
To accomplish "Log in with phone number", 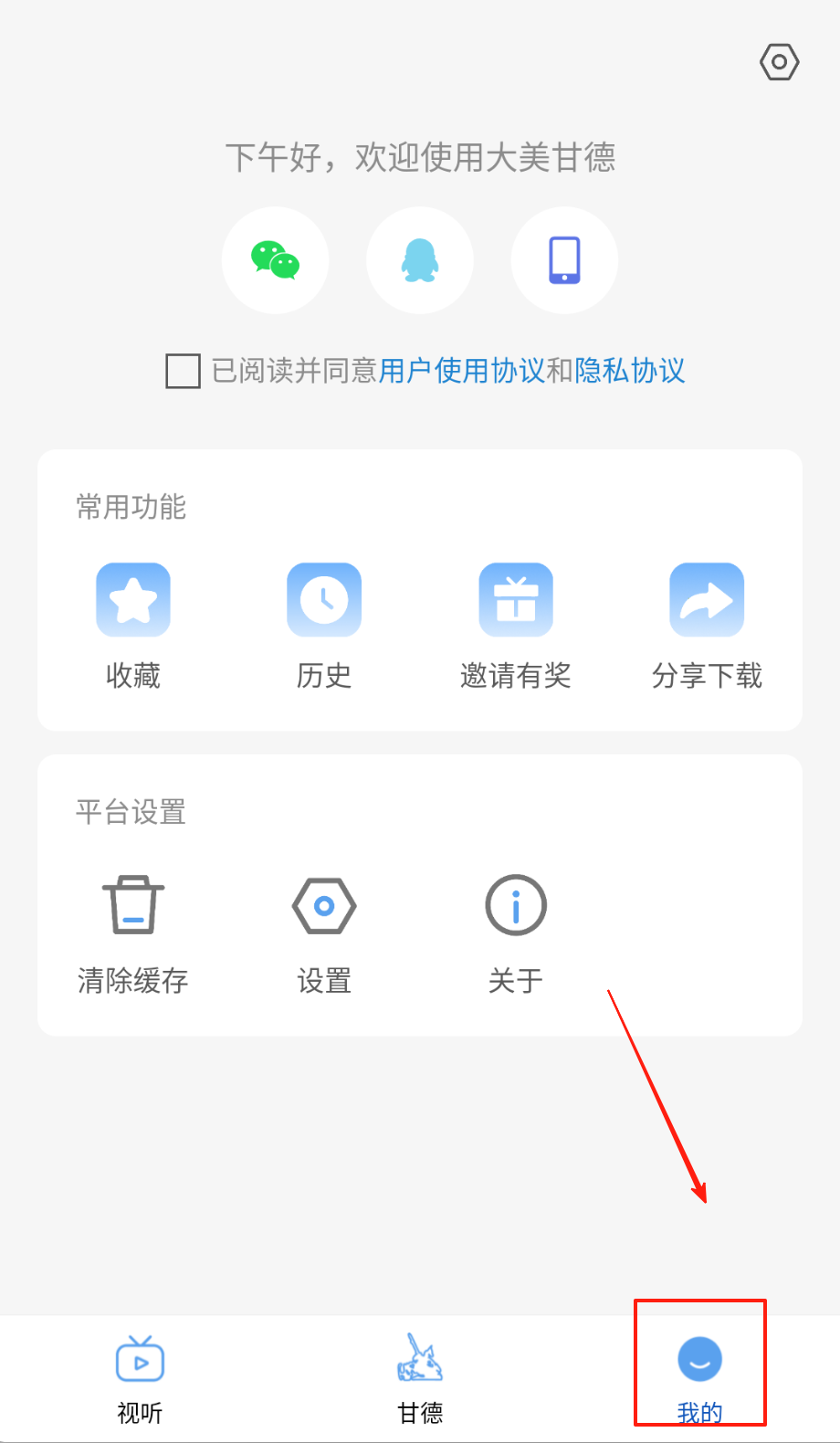I will (x=564, y=260).
